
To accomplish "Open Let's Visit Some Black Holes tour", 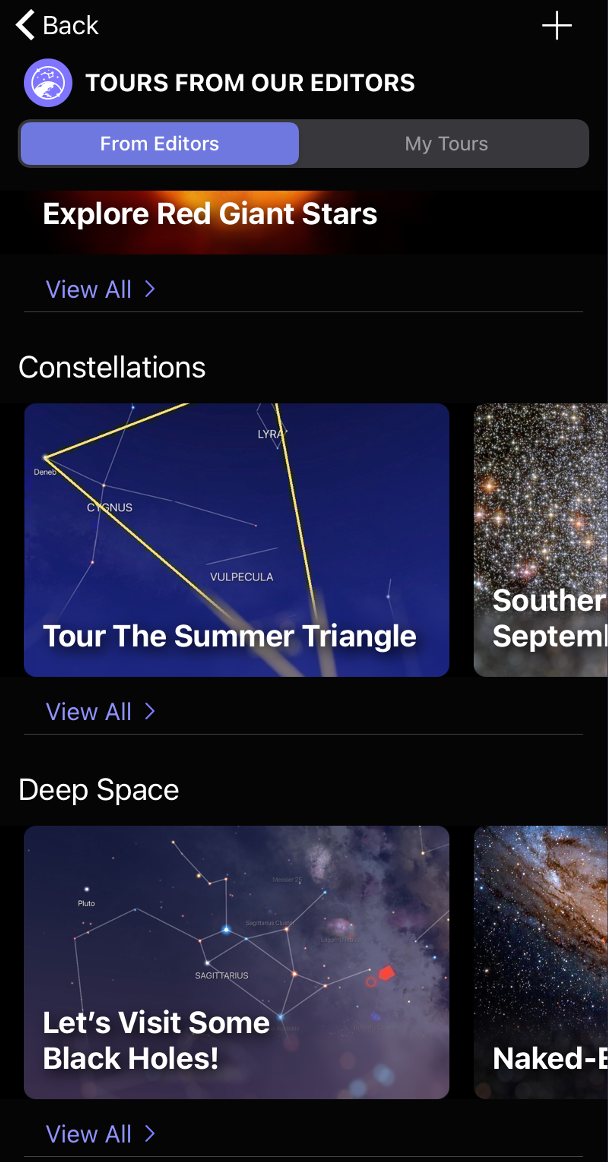I will pos(236,962).
